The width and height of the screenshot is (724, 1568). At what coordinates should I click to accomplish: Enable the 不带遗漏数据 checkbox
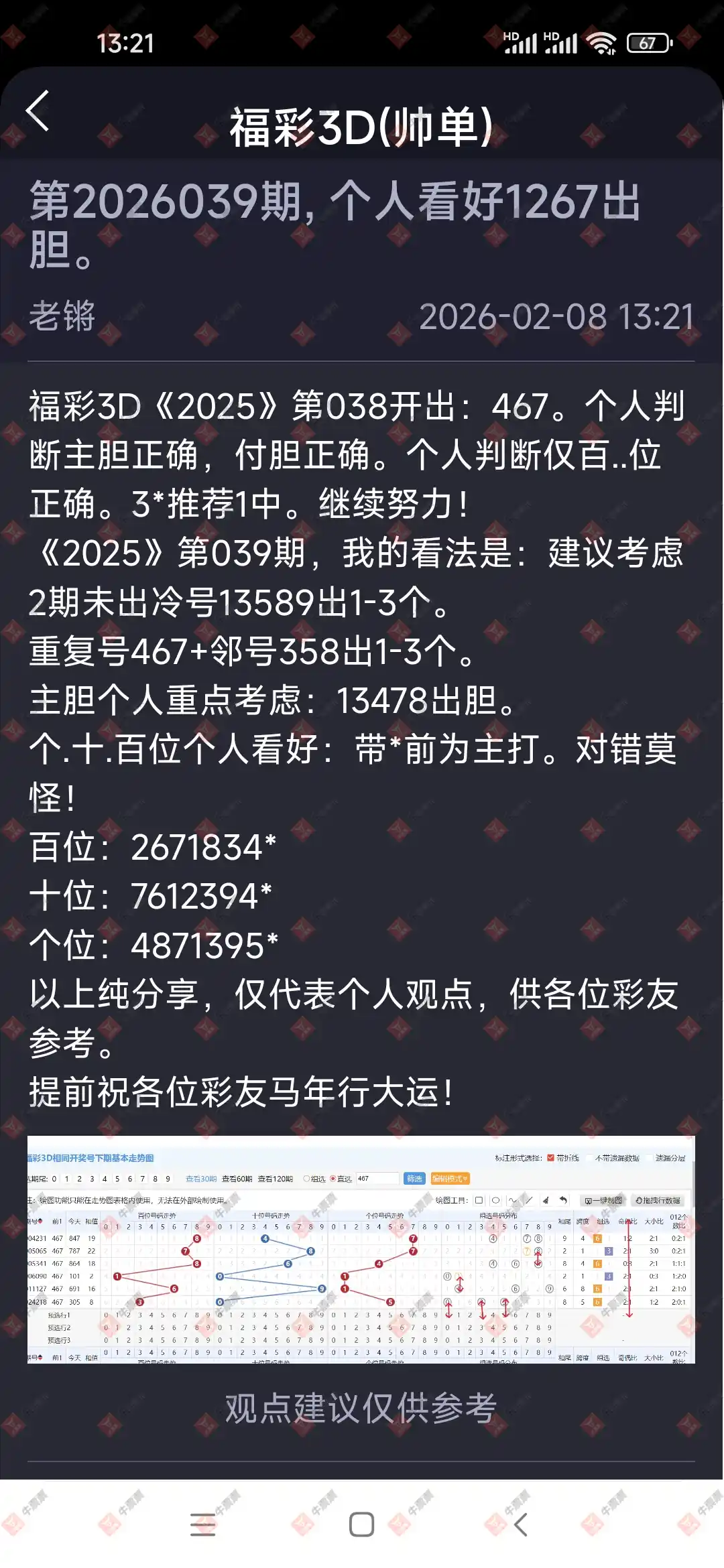[x=589, y=1157]
